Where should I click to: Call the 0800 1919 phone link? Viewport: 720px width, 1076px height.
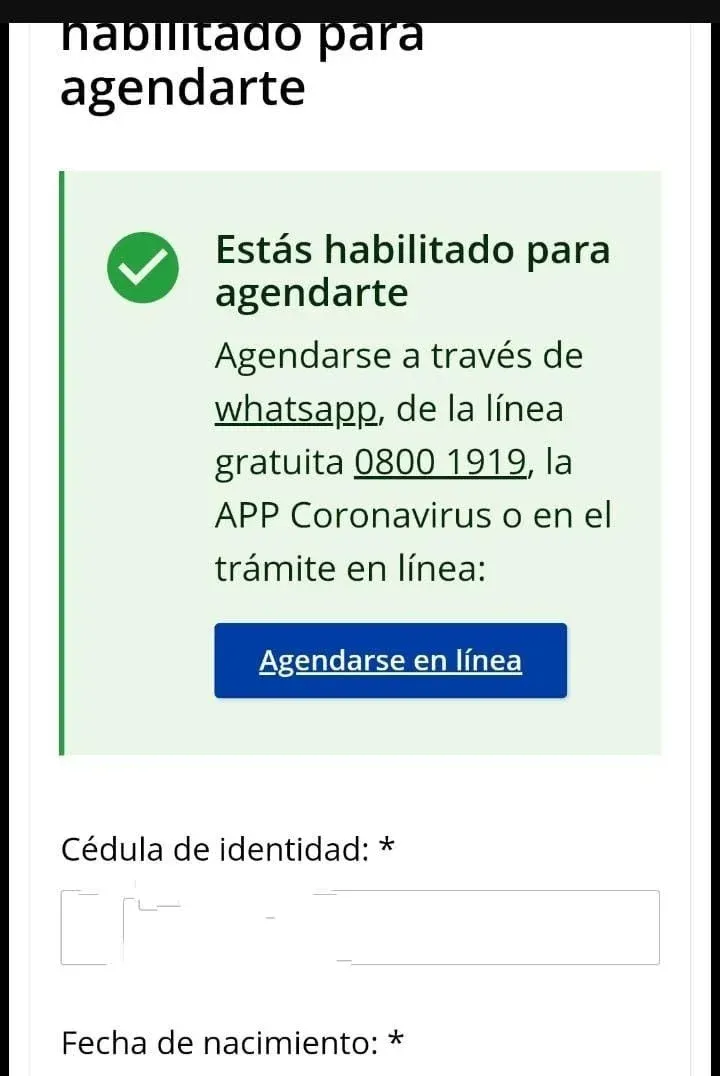[x=441, y=463]
